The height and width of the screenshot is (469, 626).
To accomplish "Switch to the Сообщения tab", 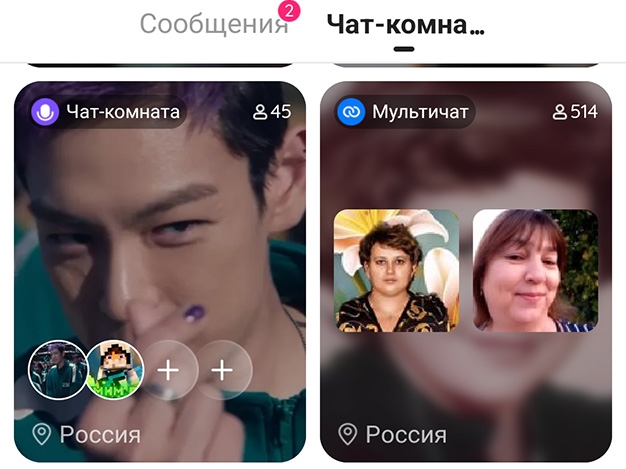I will pos(213,25).
